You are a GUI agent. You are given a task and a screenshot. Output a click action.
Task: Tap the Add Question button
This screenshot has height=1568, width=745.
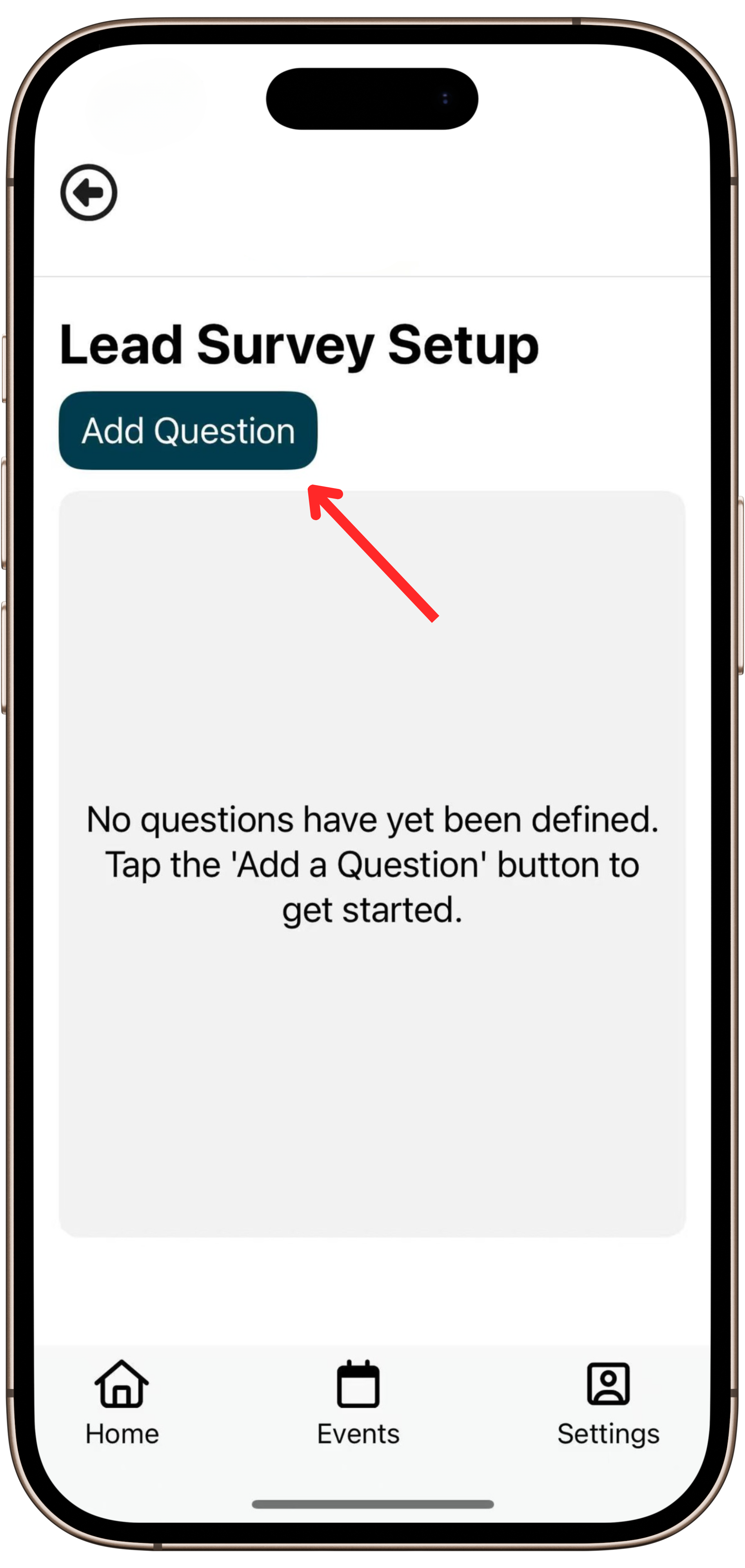[x=188, y=431]
